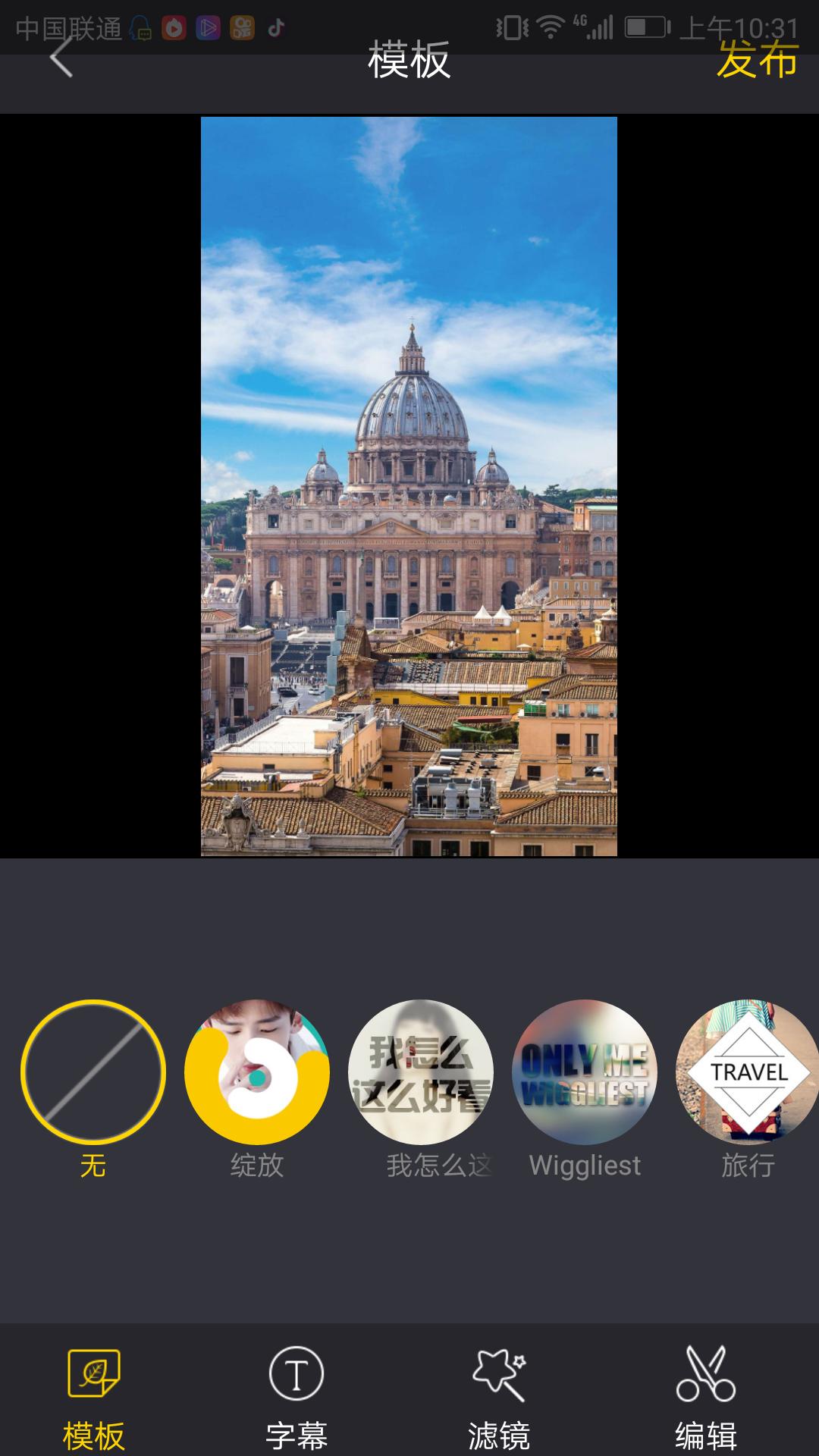Choose the 我怎么这 template
819x1456 pixels.
tap(421, 1072)
